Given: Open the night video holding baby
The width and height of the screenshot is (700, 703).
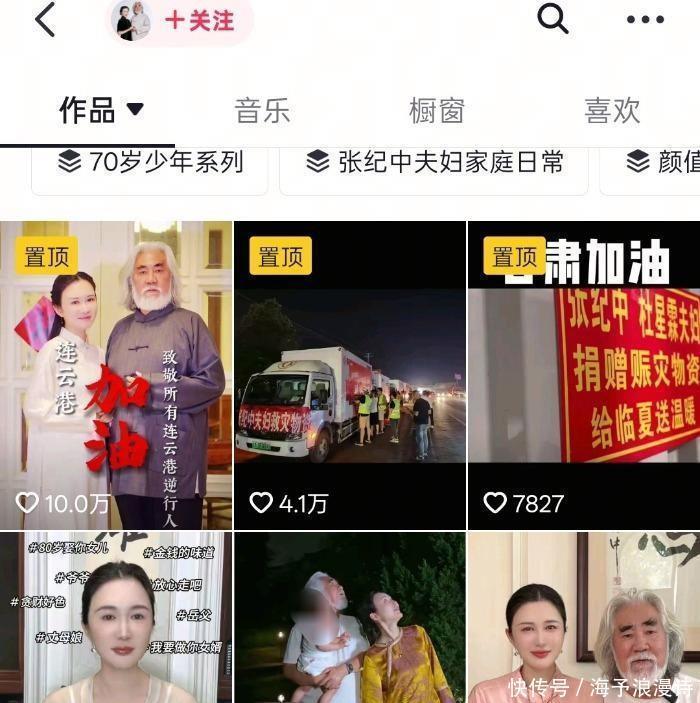Looking at the screenshot, I should pos(350,617).
